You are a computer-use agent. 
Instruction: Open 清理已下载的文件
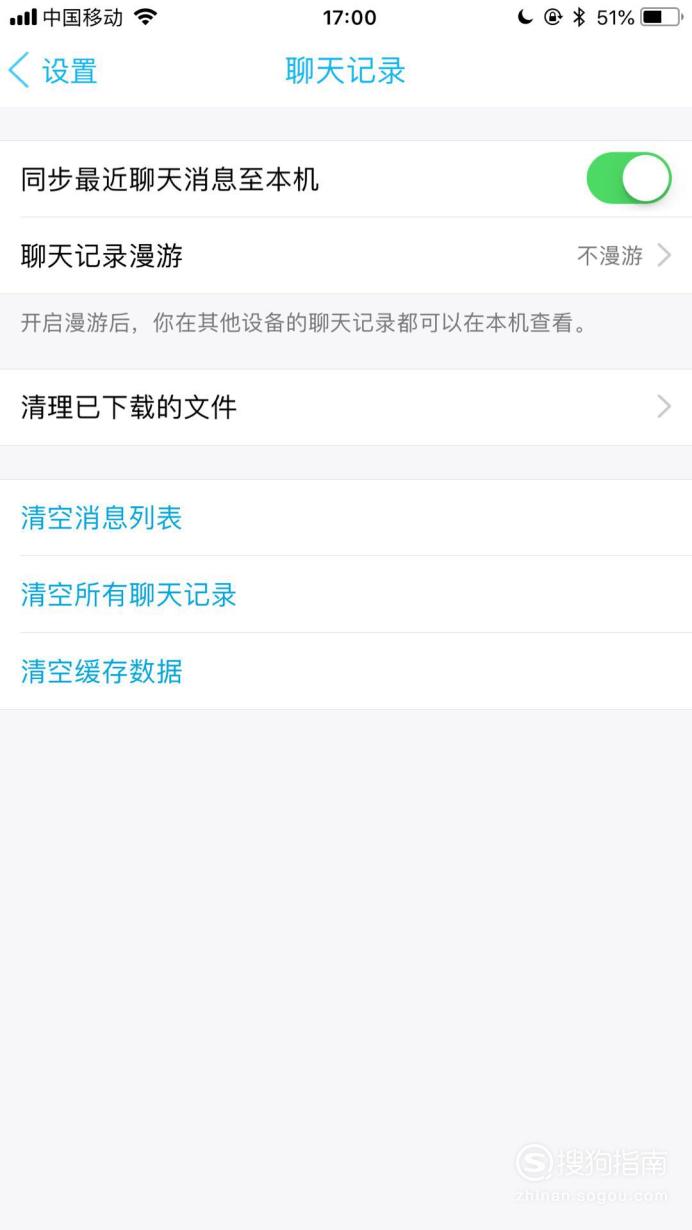346,407
